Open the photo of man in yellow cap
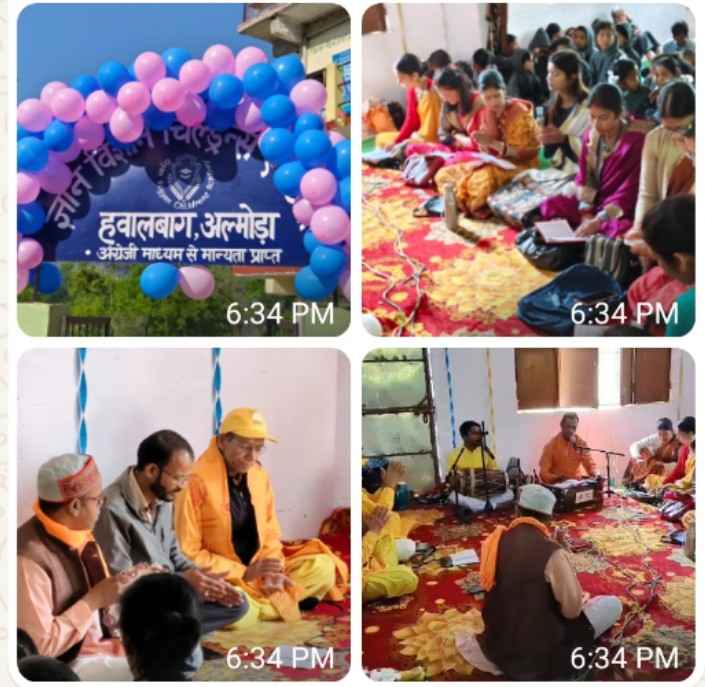The image size is (705, 687). pos(184,514)
